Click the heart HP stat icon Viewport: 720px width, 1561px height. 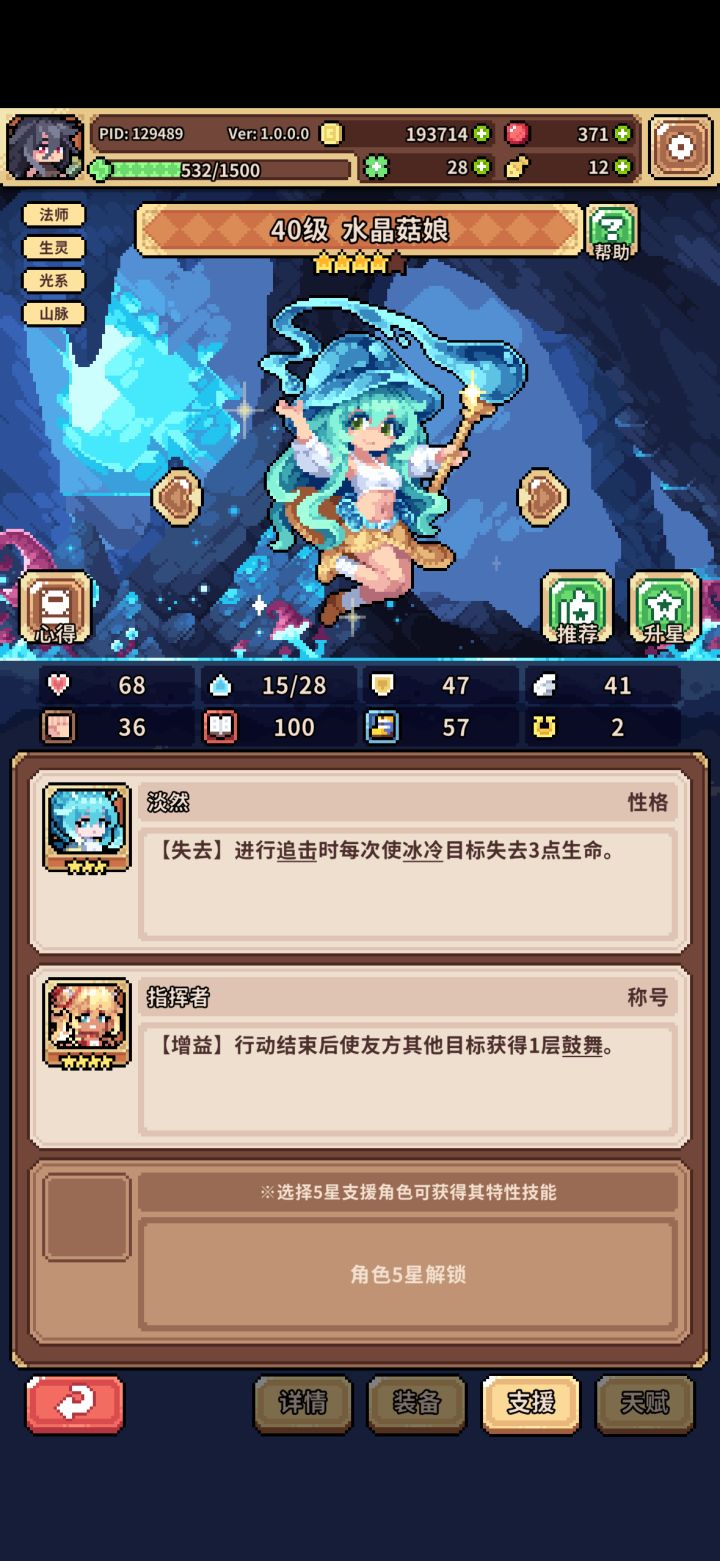tap(59, 686)
